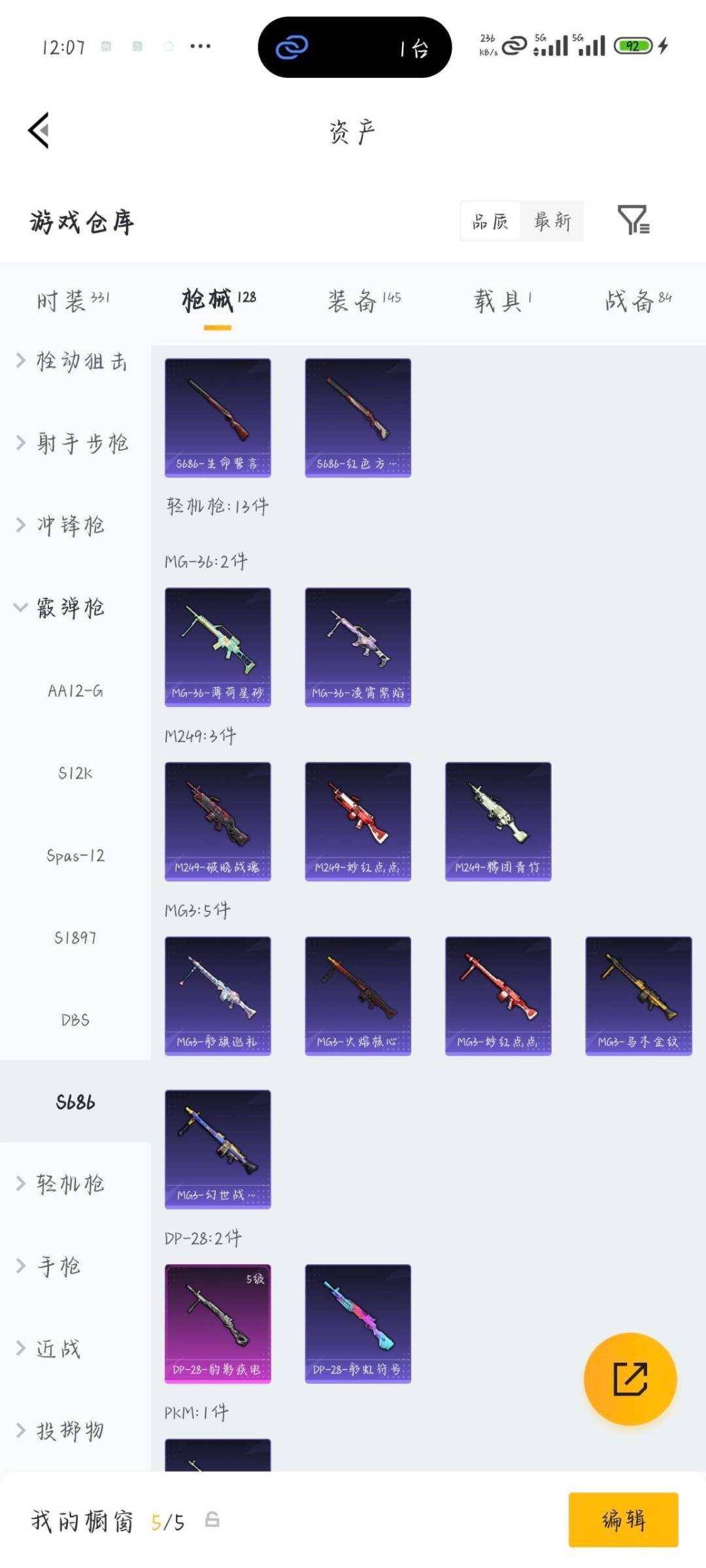Switch sorting to 品质
The height and width of the screenshot is (1568, 706).
[490, 221]
